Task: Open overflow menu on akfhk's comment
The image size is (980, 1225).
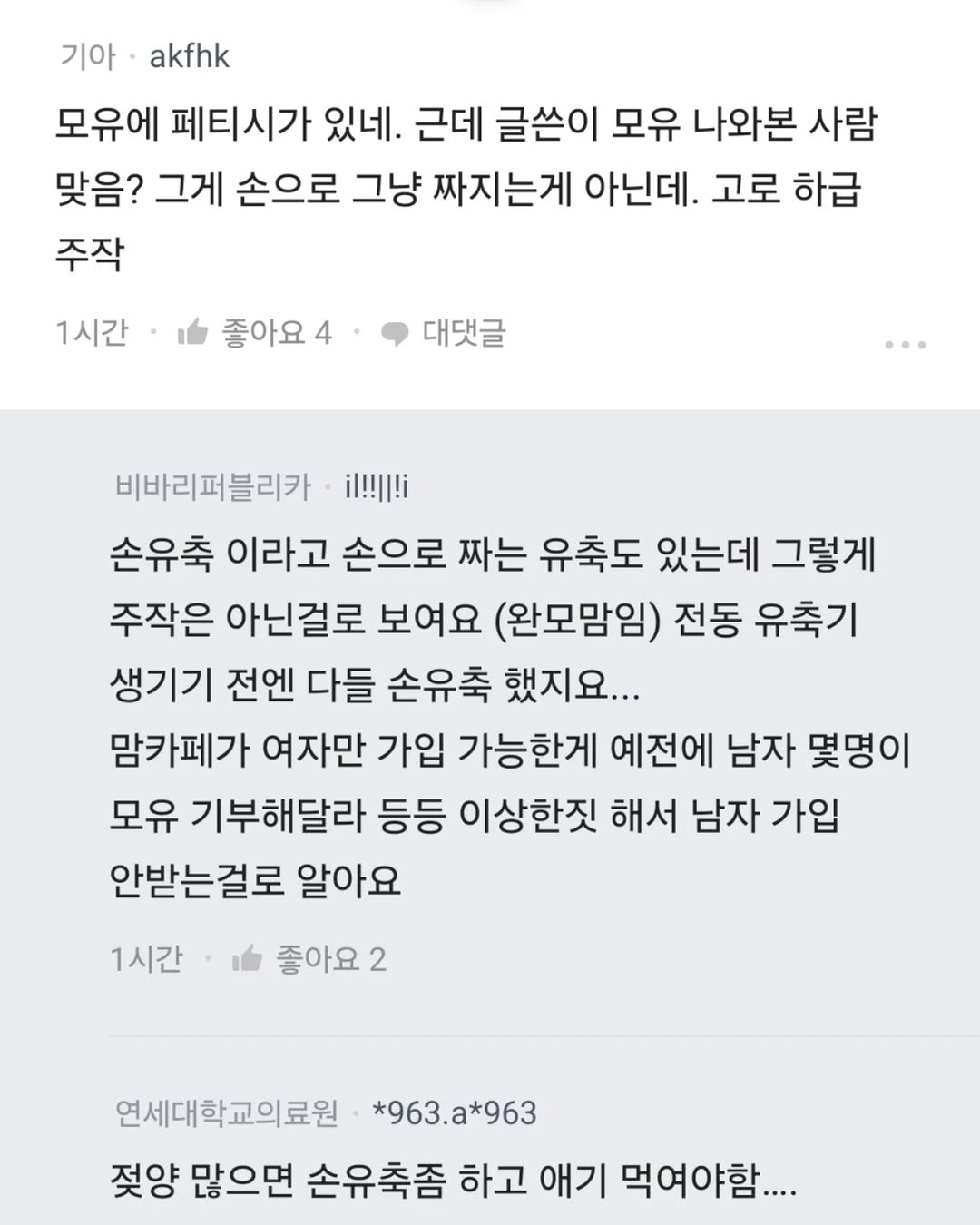Action: coord(905,345)
